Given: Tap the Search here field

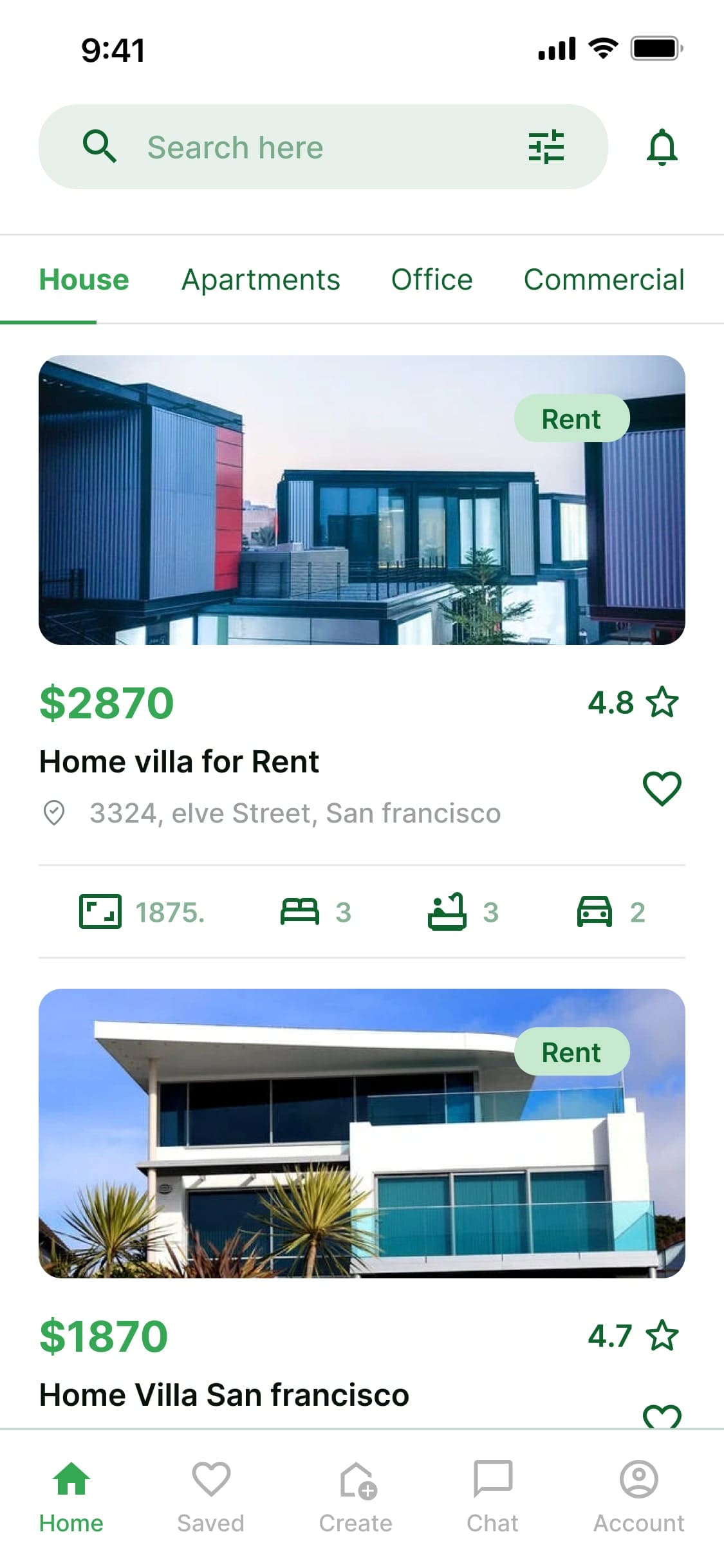Looking at the screenshot, I should click(323, 147).
